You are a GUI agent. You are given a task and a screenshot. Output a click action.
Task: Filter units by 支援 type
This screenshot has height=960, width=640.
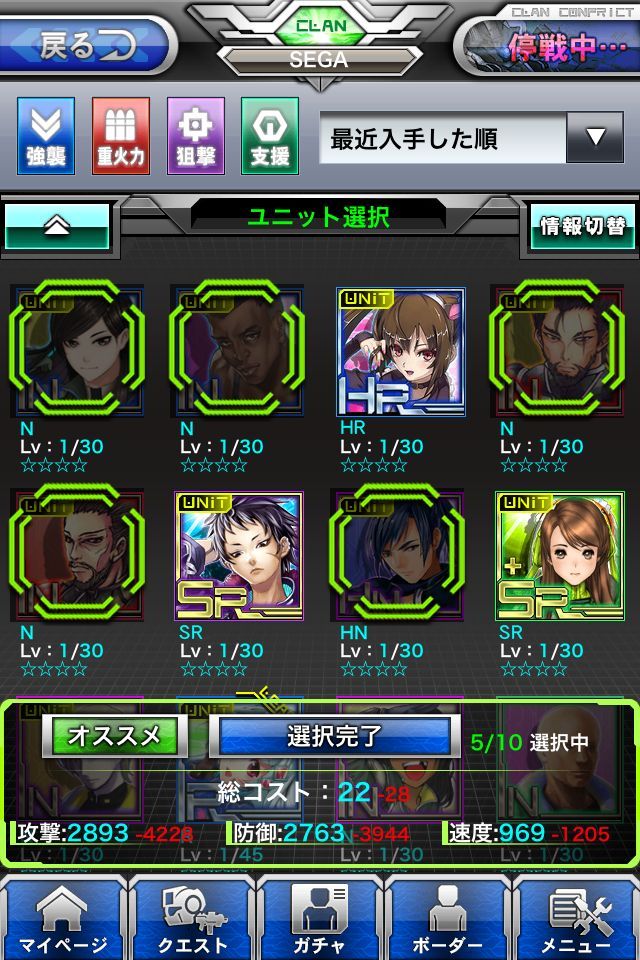[270, 136]
